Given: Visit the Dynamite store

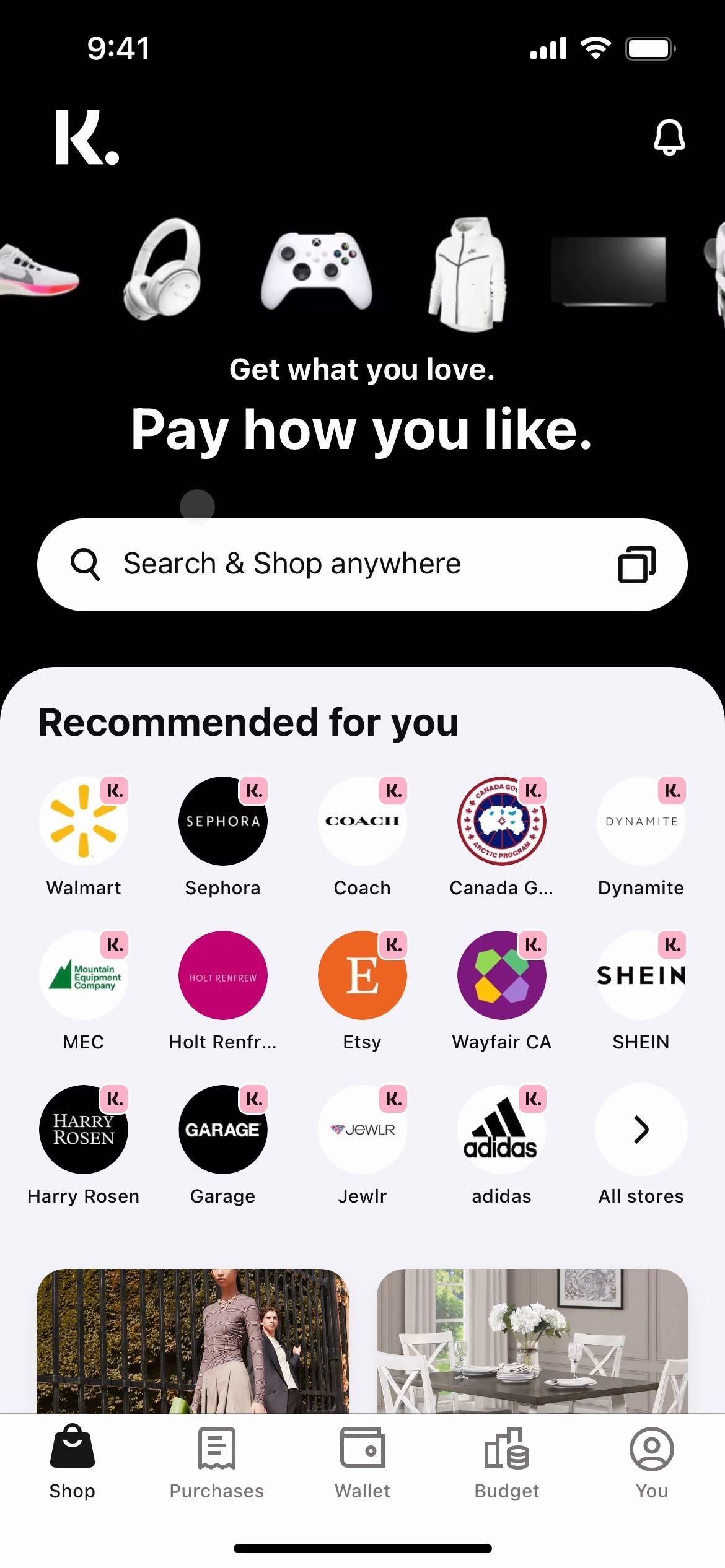Looking at the screenshot, I should tap(641, 821).
